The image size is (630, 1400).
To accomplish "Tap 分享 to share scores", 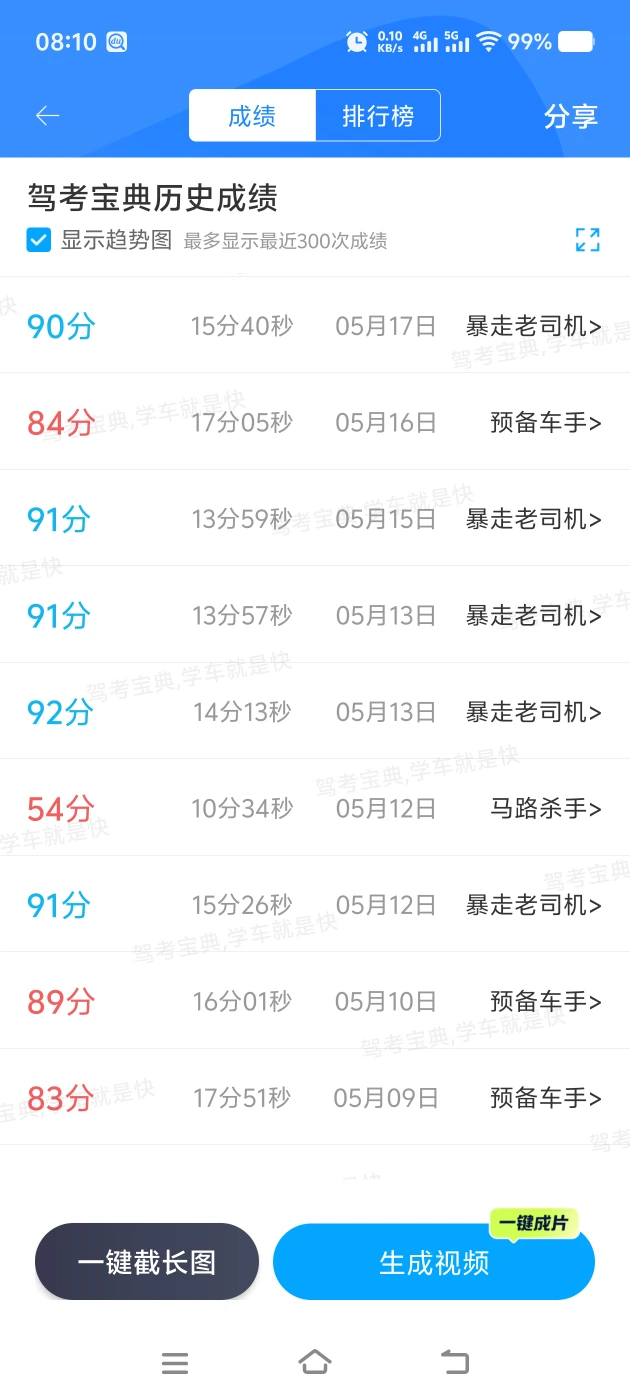I will click(571, 116).
